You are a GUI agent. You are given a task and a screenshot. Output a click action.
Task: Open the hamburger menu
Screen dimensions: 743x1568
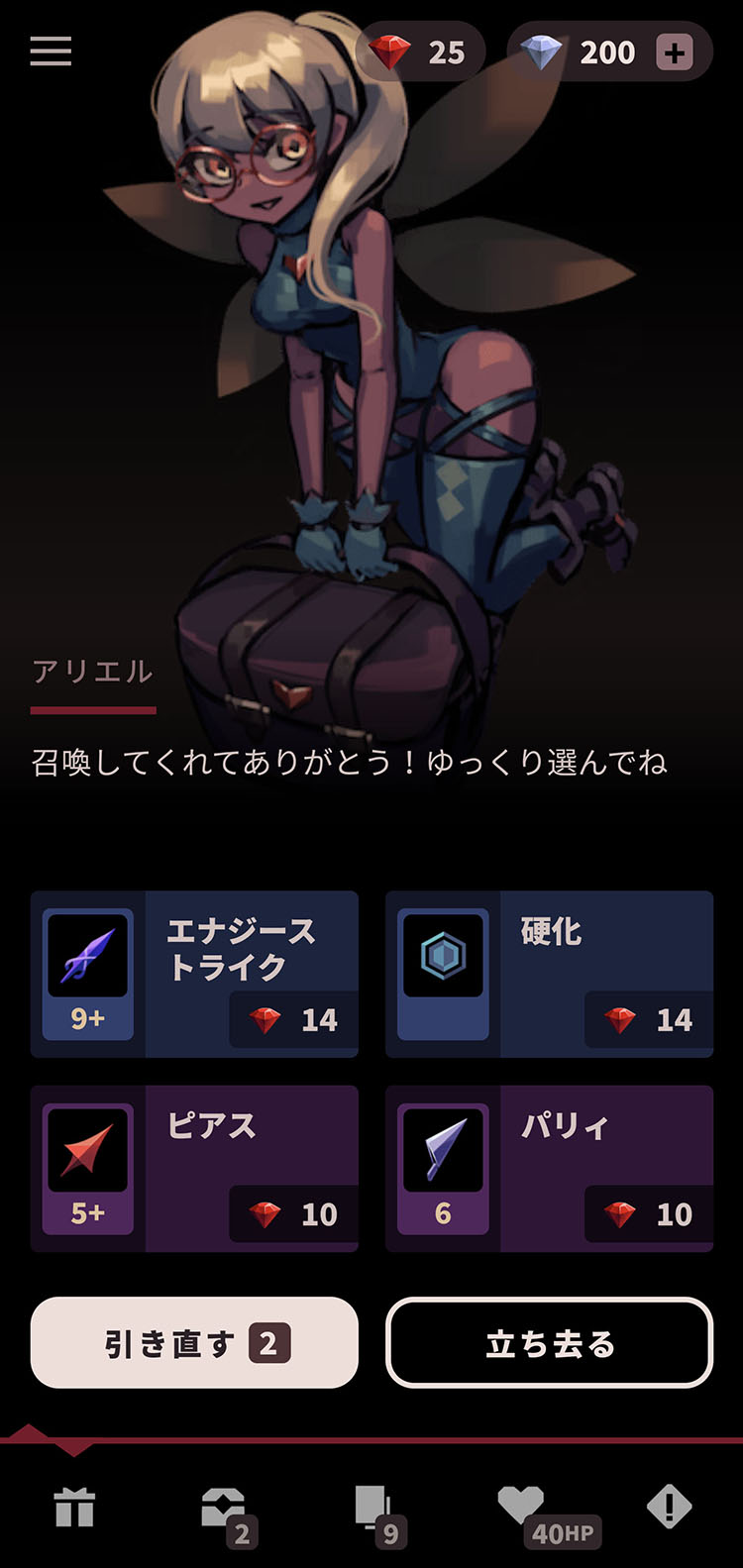click(51, 51)
